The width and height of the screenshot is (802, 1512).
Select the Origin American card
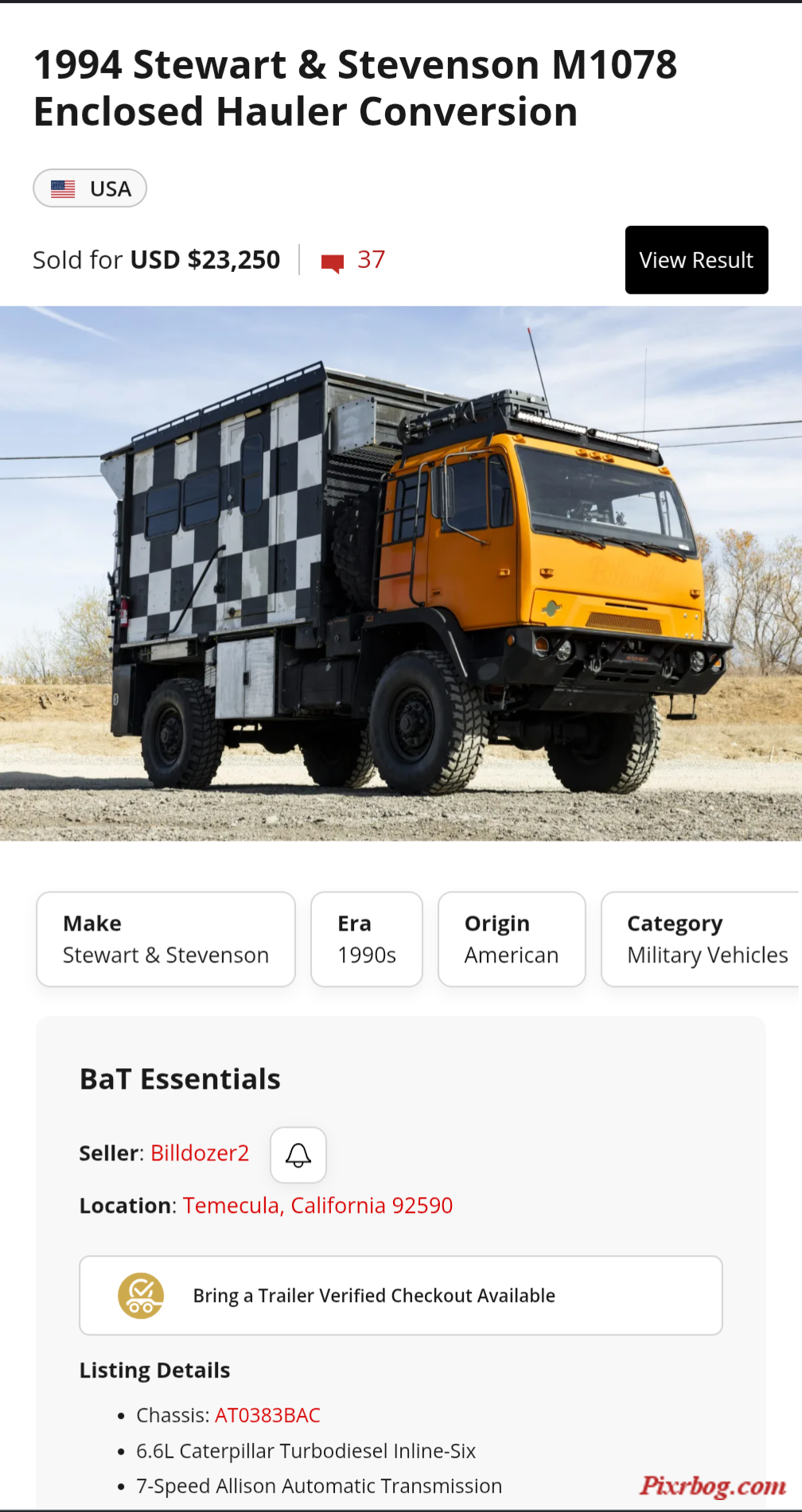point(512,939)
